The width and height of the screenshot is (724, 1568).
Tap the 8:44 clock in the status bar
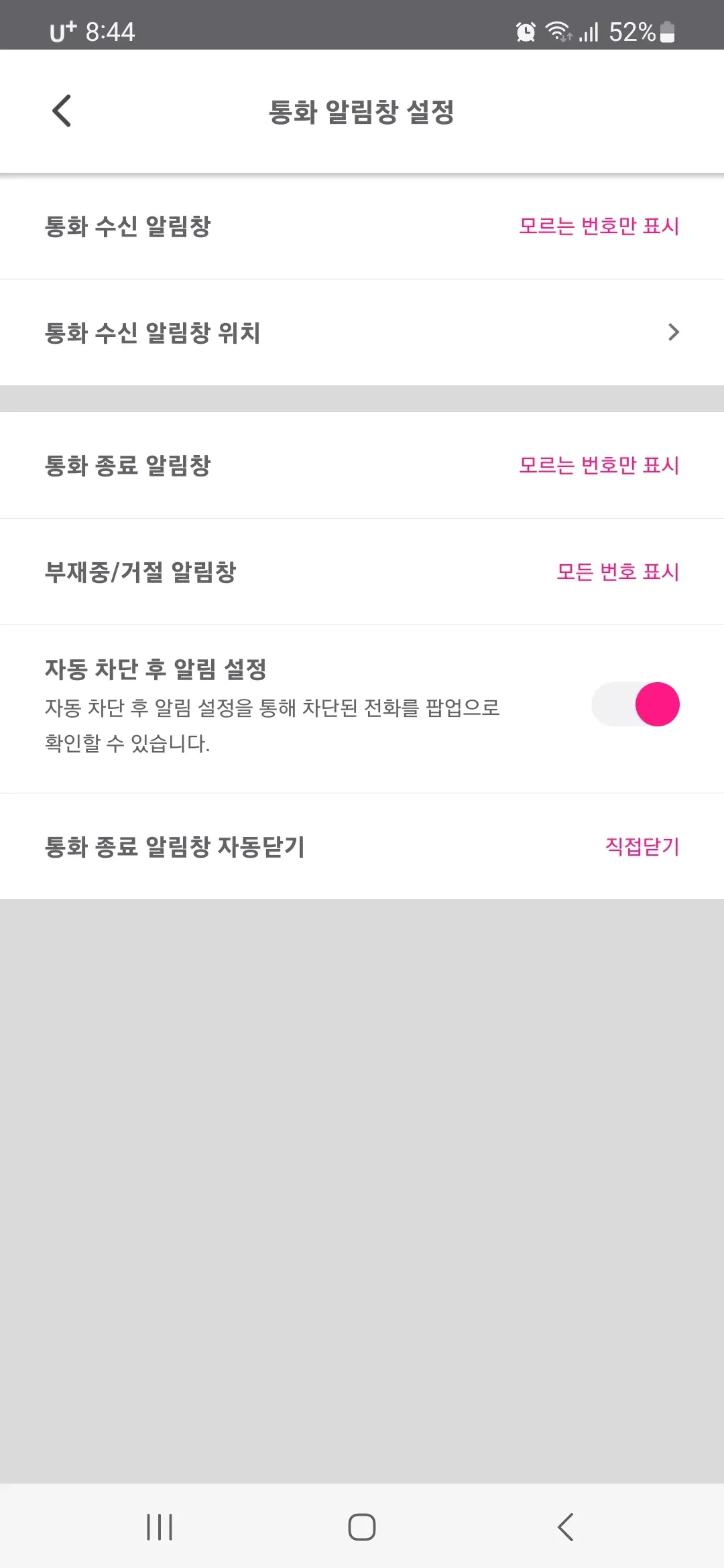click(x=111, y=31)
